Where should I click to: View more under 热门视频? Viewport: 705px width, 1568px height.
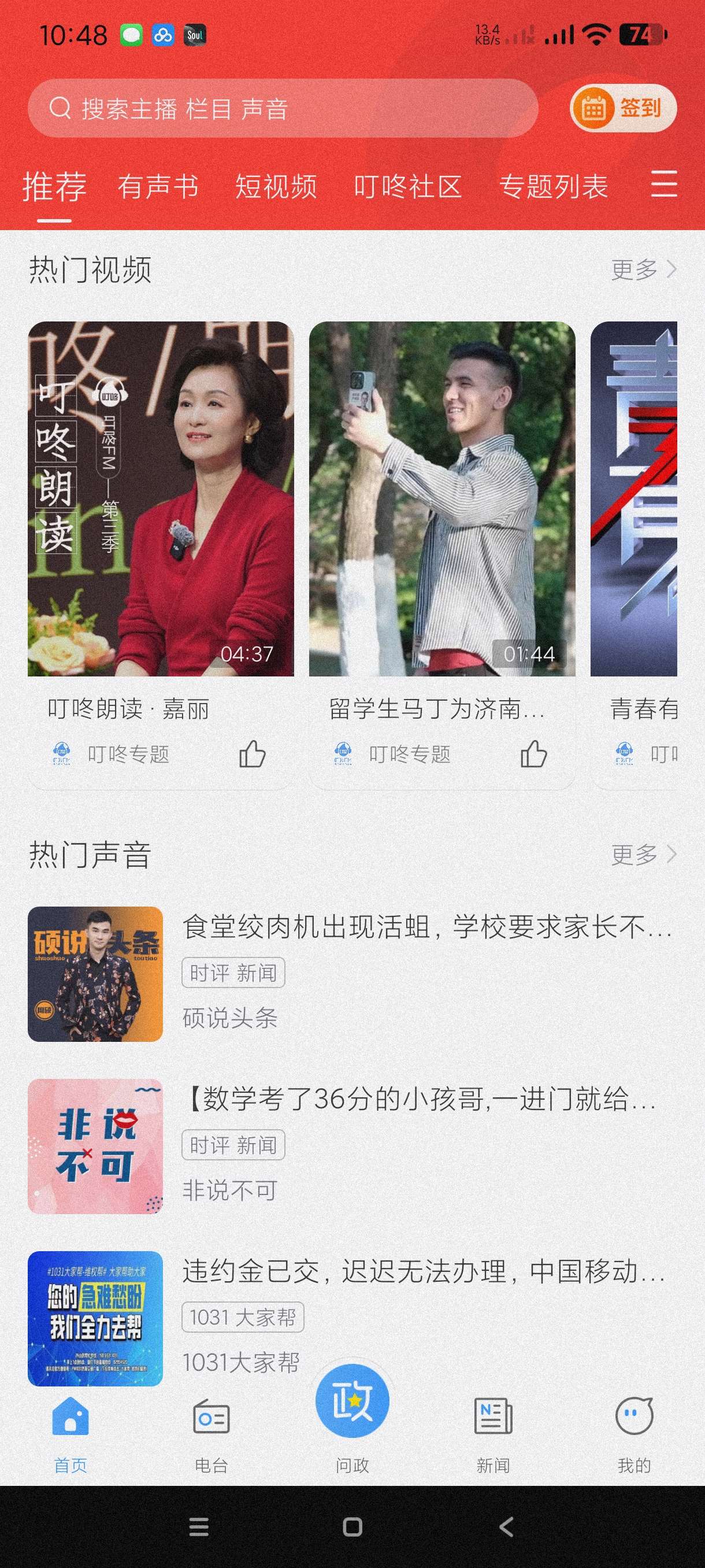pyautogui.click(x=643, y=269)
